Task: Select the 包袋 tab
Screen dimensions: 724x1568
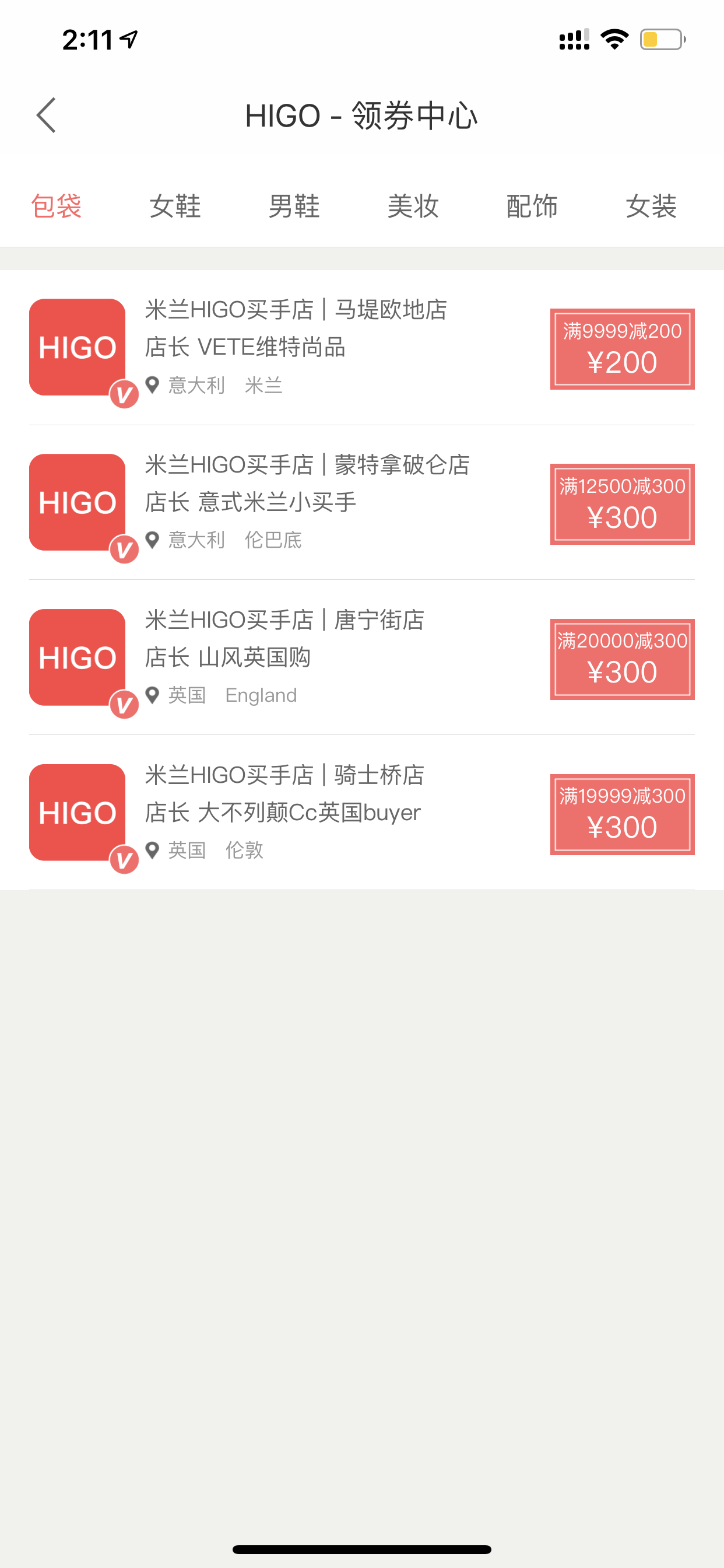Action: (57, 206)
